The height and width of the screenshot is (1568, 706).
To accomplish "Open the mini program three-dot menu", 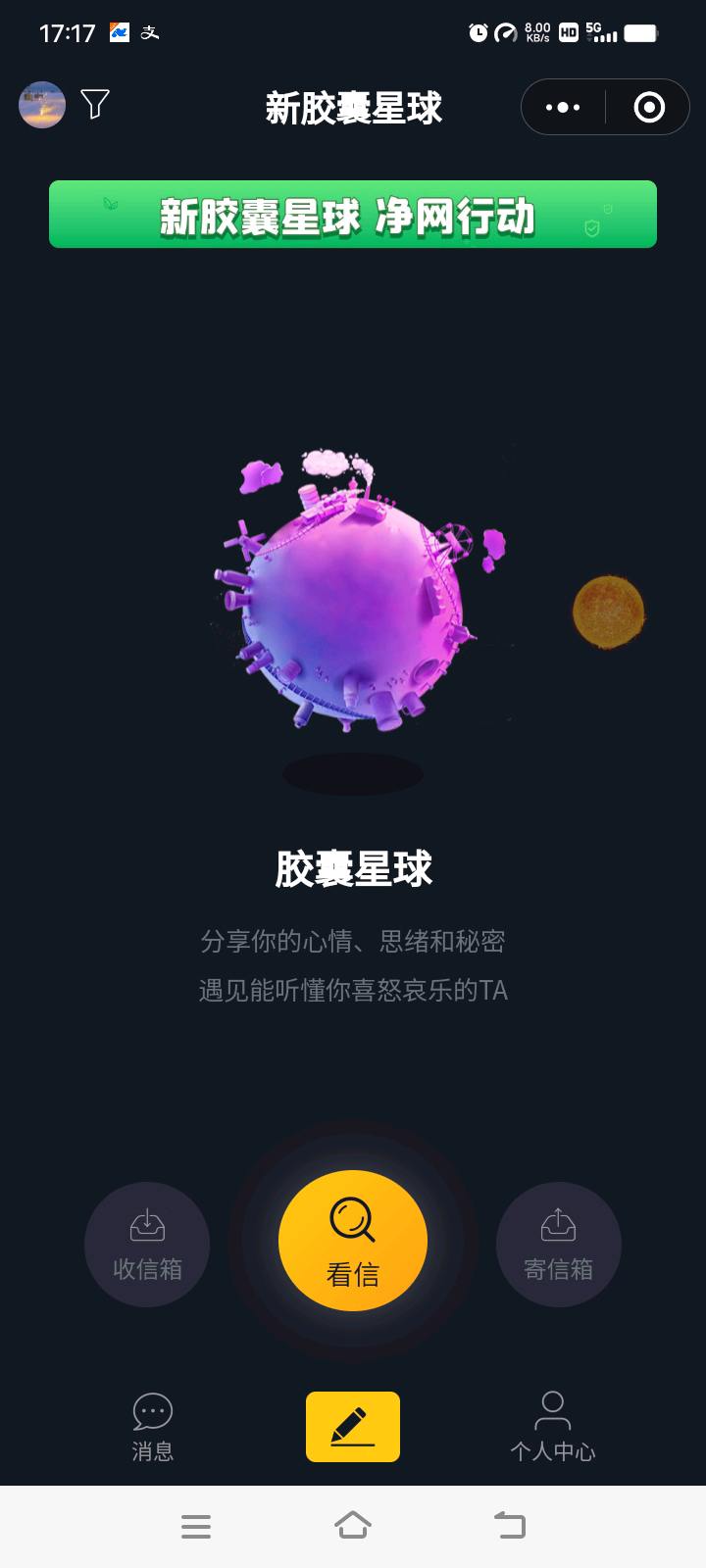I will [x=563, y=107].
